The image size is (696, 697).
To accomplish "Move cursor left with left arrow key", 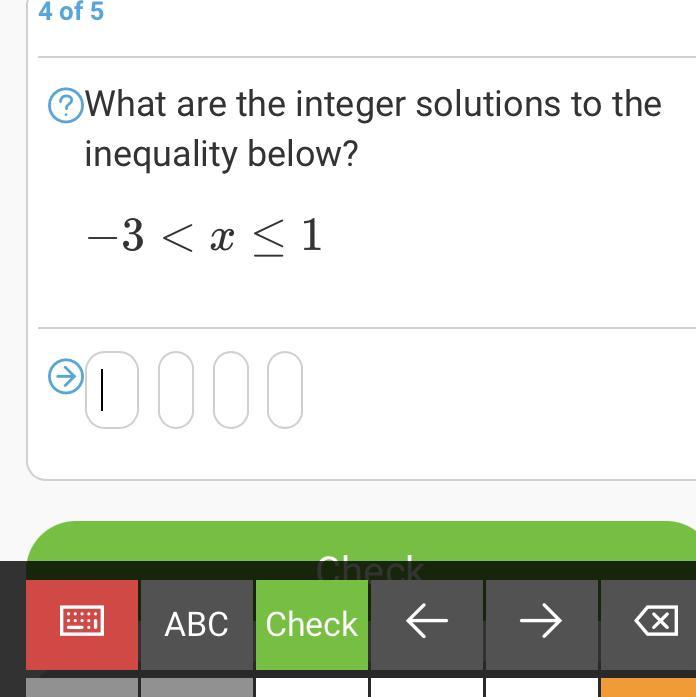I will [x=426, y=624].
